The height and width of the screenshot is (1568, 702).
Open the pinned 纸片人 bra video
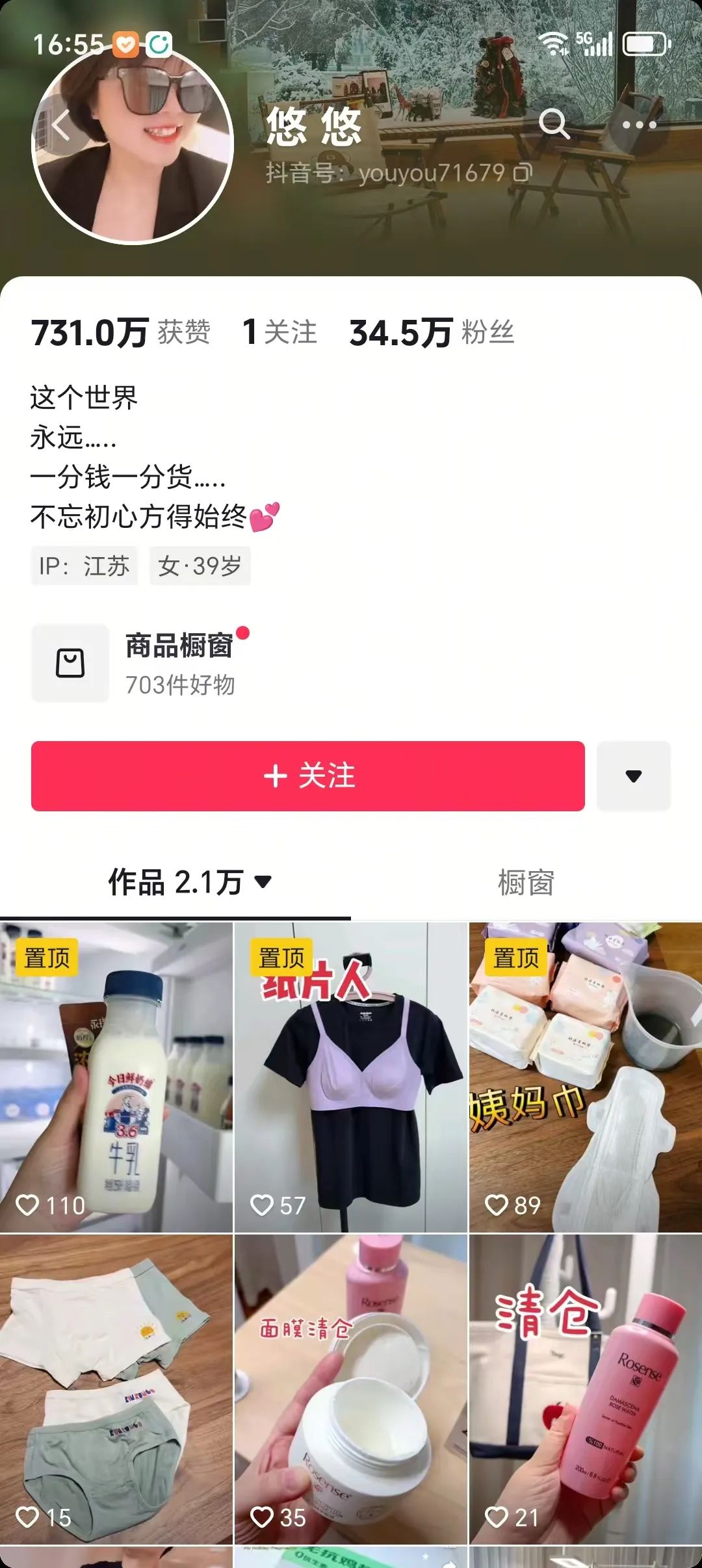[351, 1077]
